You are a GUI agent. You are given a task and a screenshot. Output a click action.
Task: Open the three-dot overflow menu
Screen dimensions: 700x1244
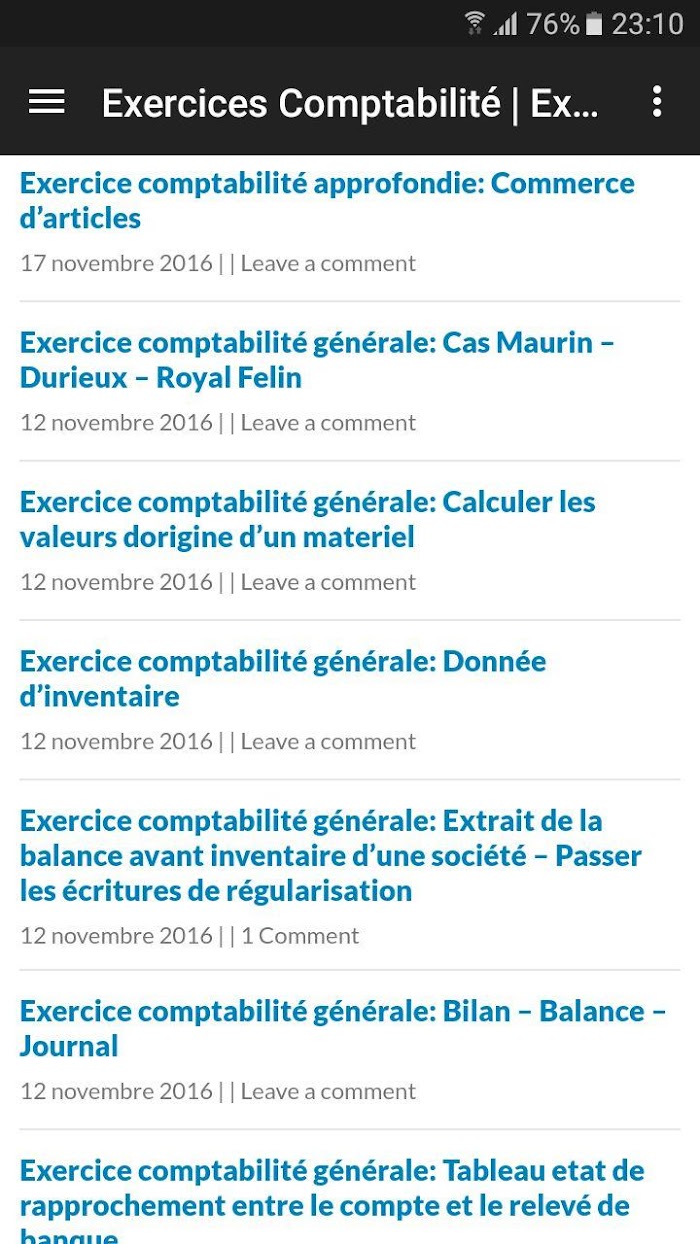[x=657, y=101]
